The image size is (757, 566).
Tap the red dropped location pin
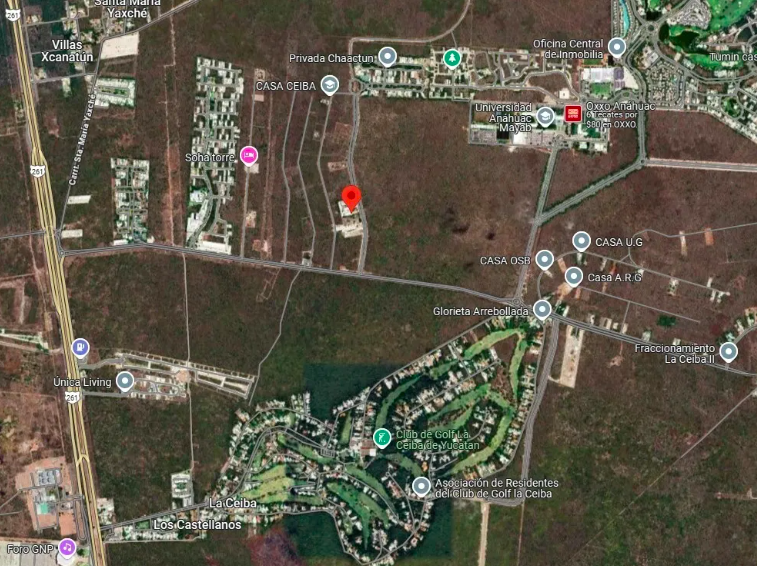click(350, 197)
